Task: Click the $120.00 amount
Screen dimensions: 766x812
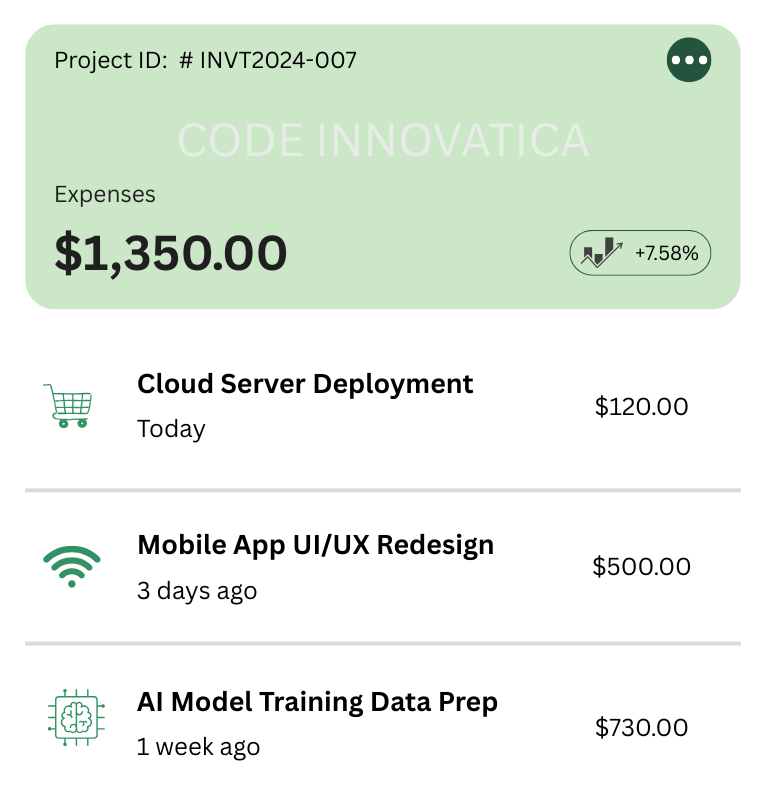Action: 640,406
